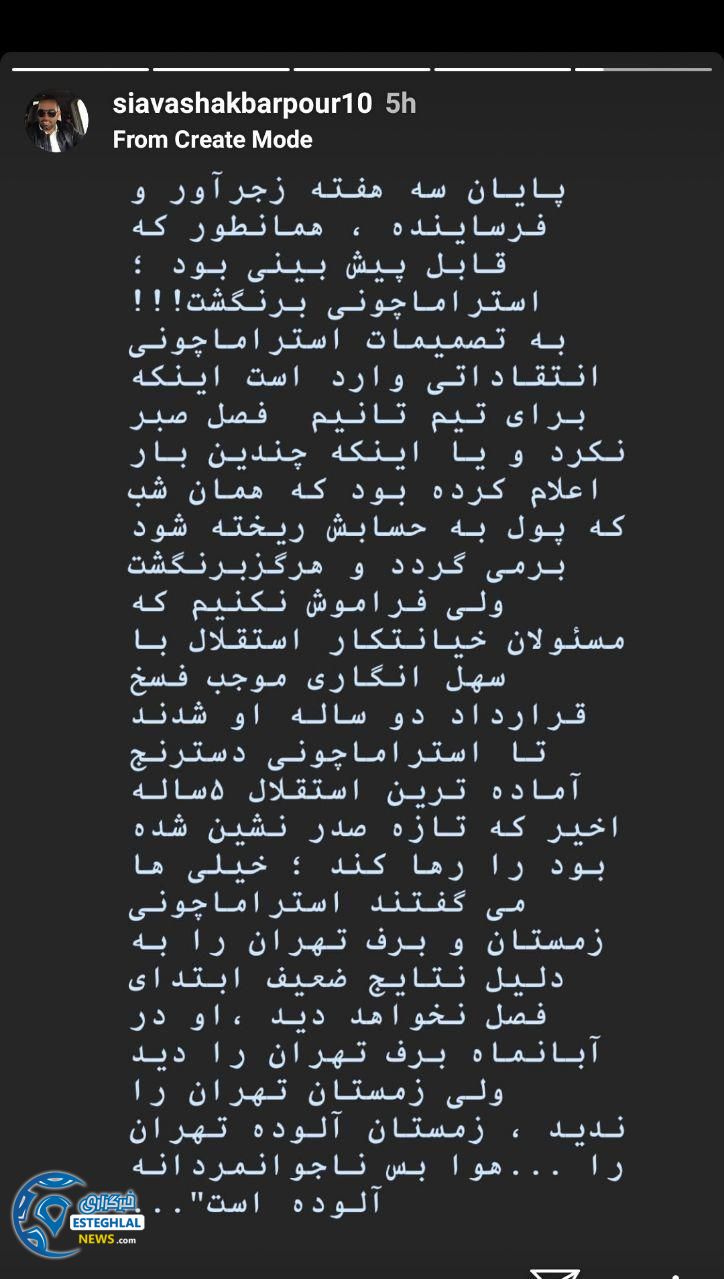
Task: Click the 5h timestamp label
Action: tap(400, 103)
